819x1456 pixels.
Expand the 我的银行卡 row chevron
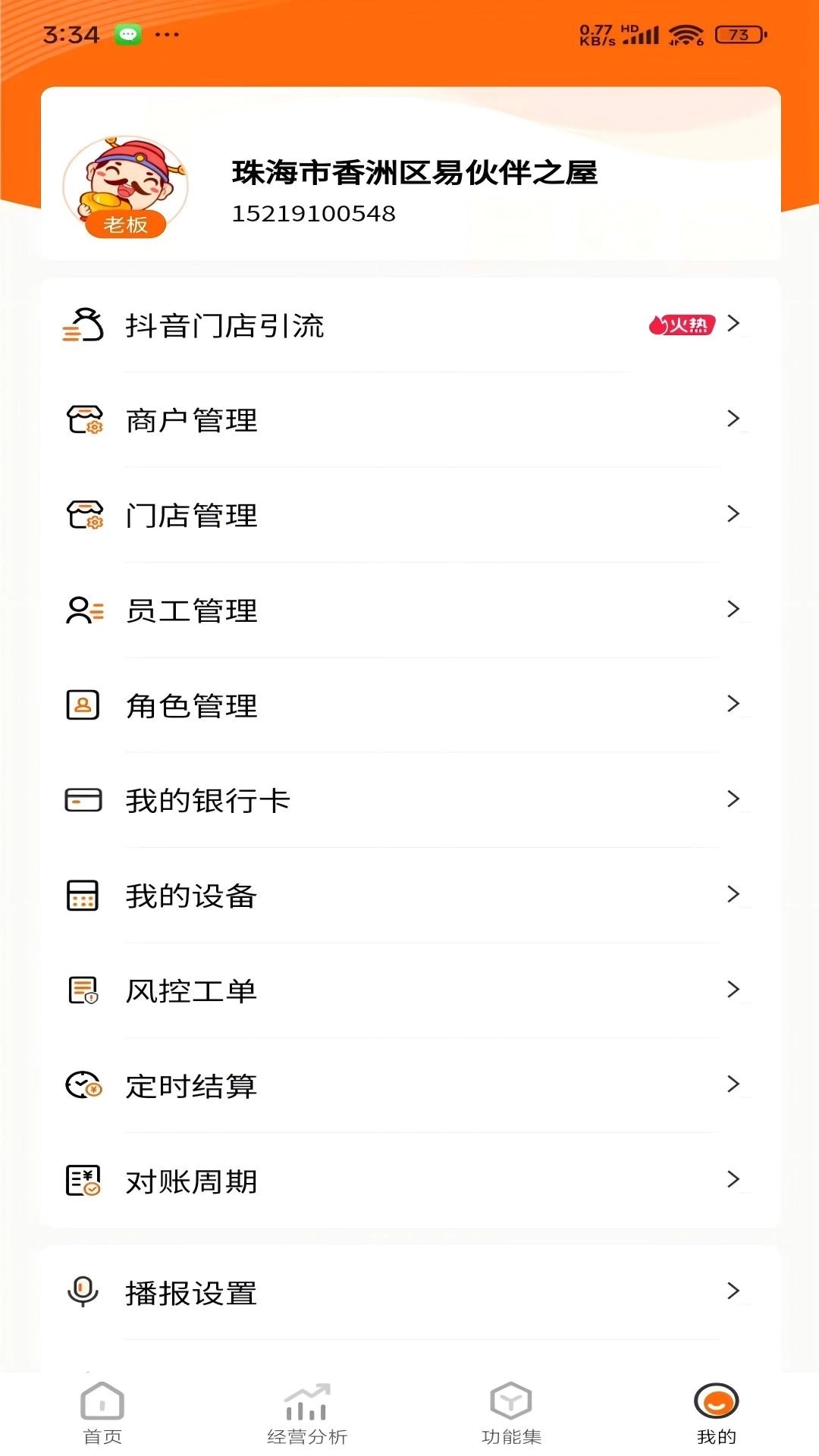click(733, 800)
